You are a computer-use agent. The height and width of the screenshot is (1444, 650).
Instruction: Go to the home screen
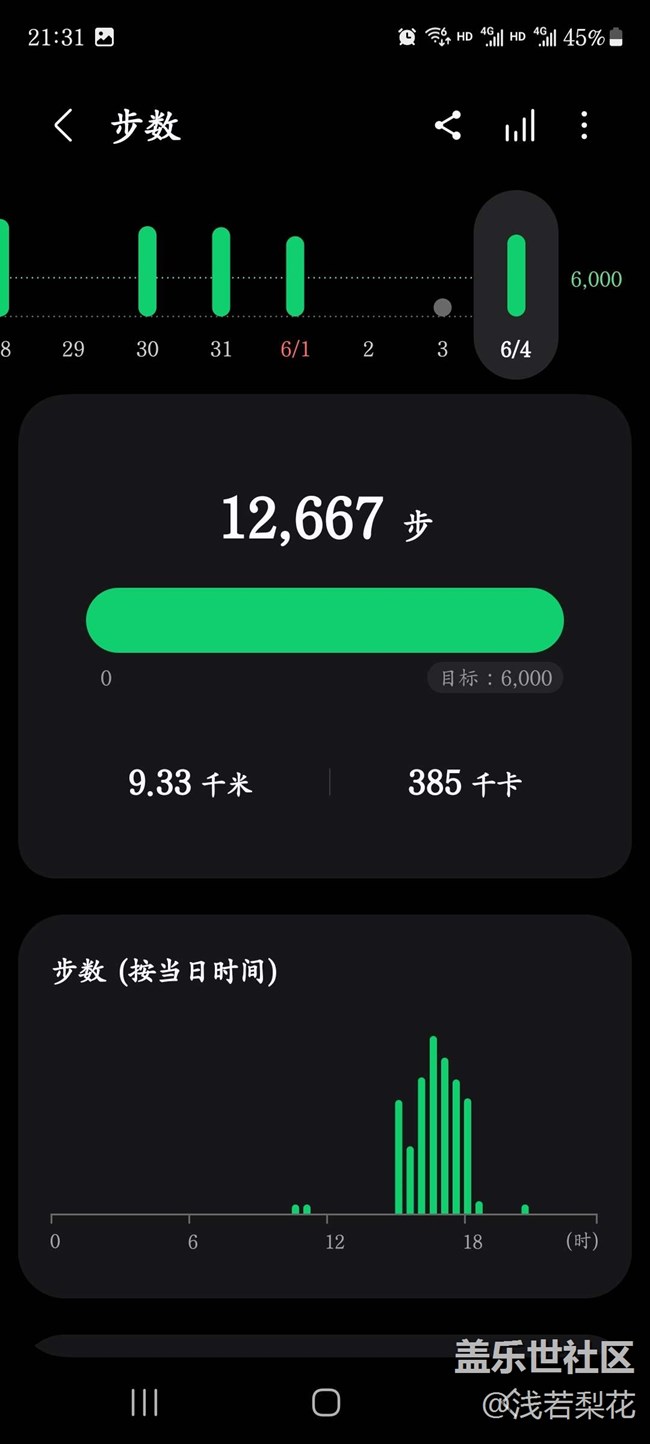pyautogui.click(x=326, y=1402)
